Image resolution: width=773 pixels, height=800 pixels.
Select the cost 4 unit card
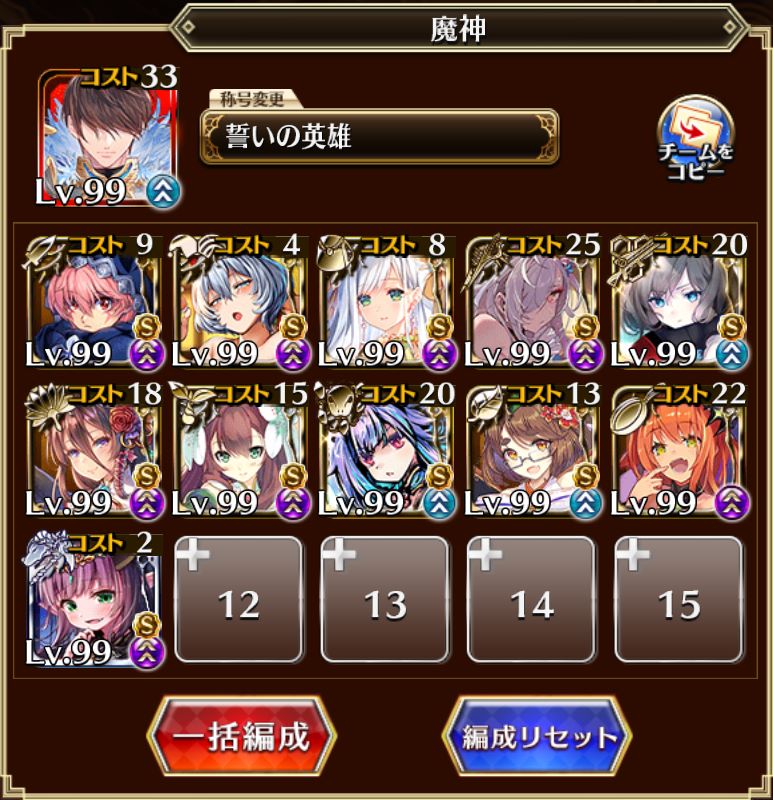240,302
